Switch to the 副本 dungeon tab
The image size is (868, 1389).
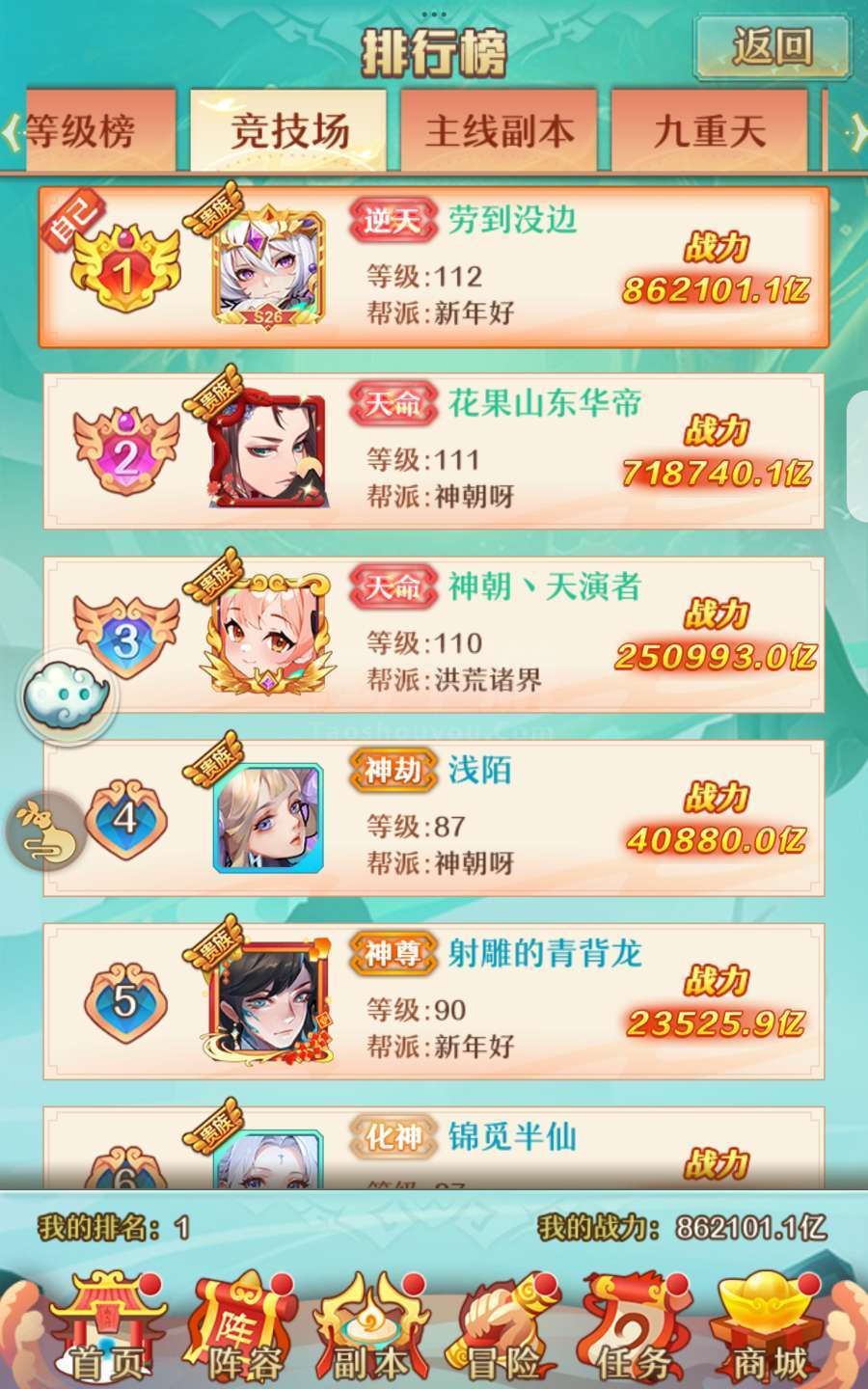point(371,1326)
